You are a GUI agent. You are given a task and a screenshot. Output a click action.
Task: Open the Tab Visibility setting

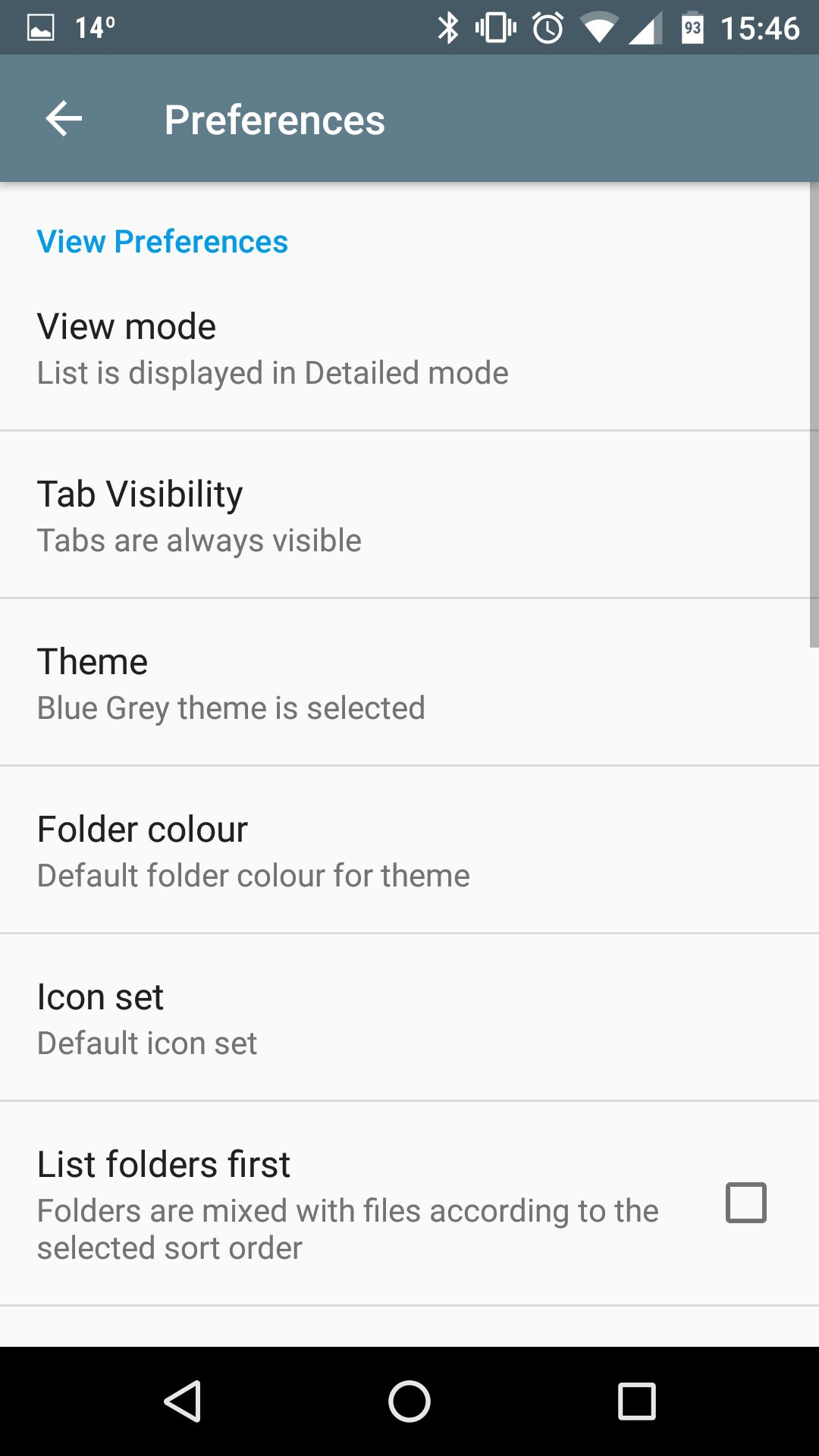[x=409, y=515]
